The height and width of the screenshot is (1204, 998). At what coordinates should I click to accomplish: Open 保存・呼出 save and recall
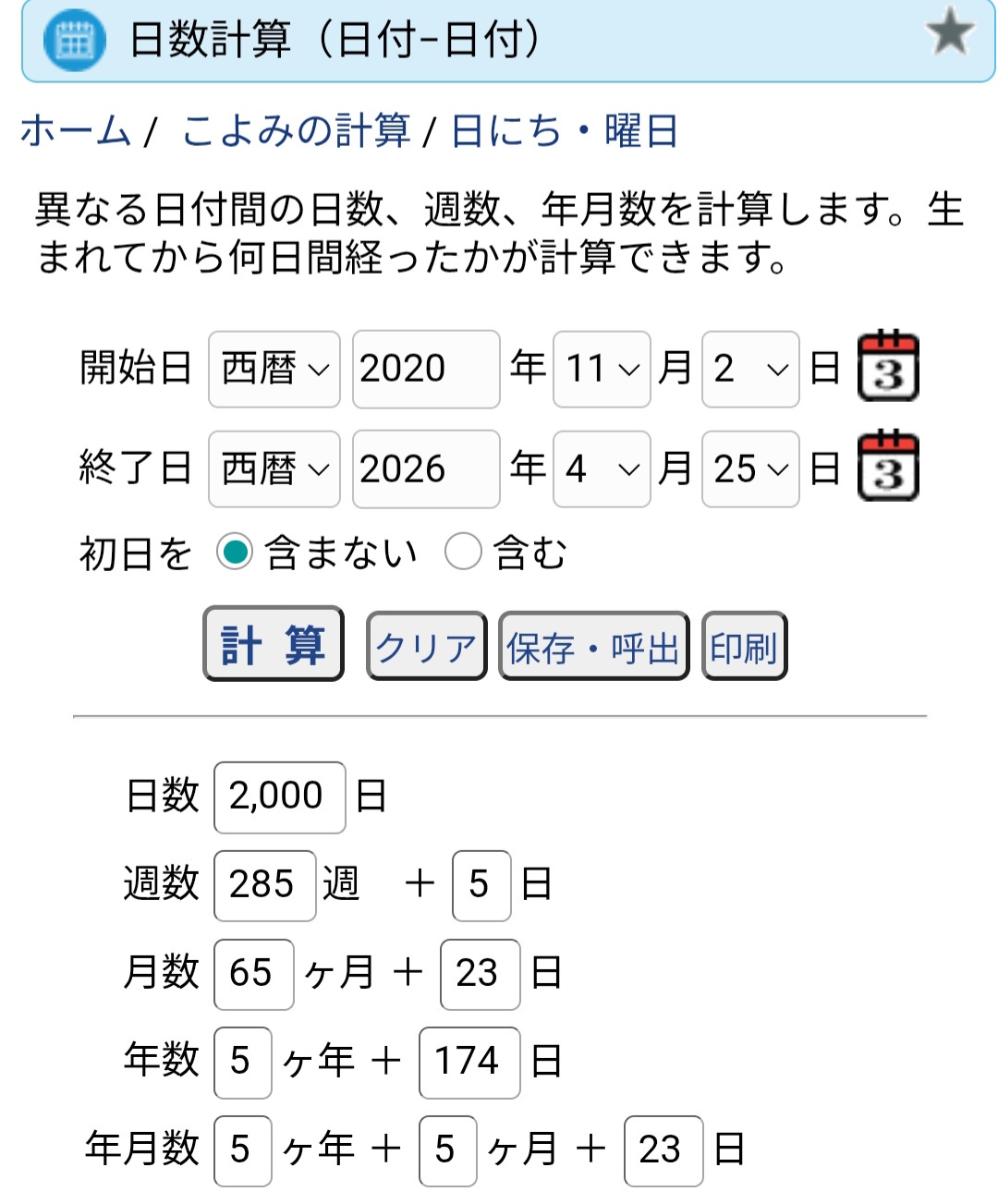click(593, 646)
